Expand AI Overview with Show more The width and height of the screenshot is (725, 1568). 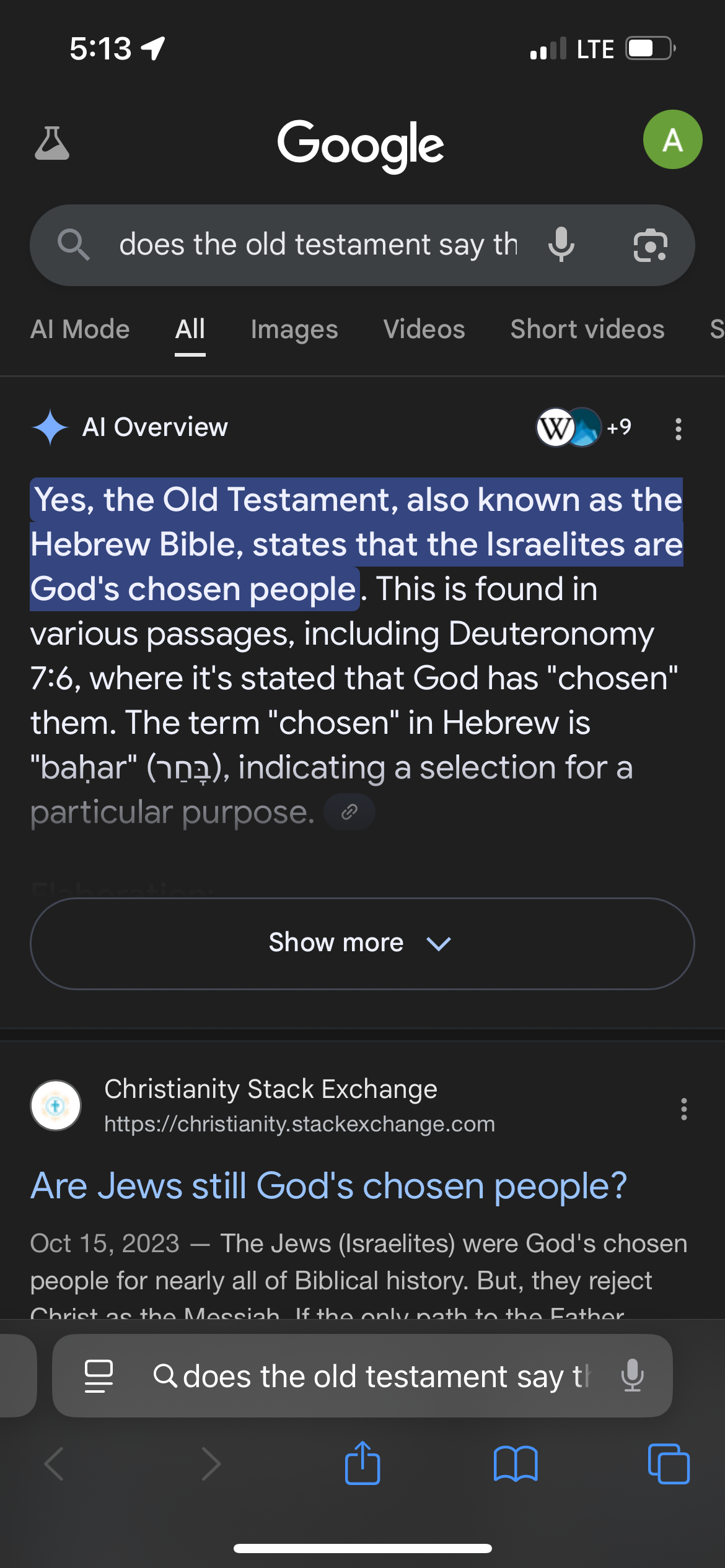(362, 943)
